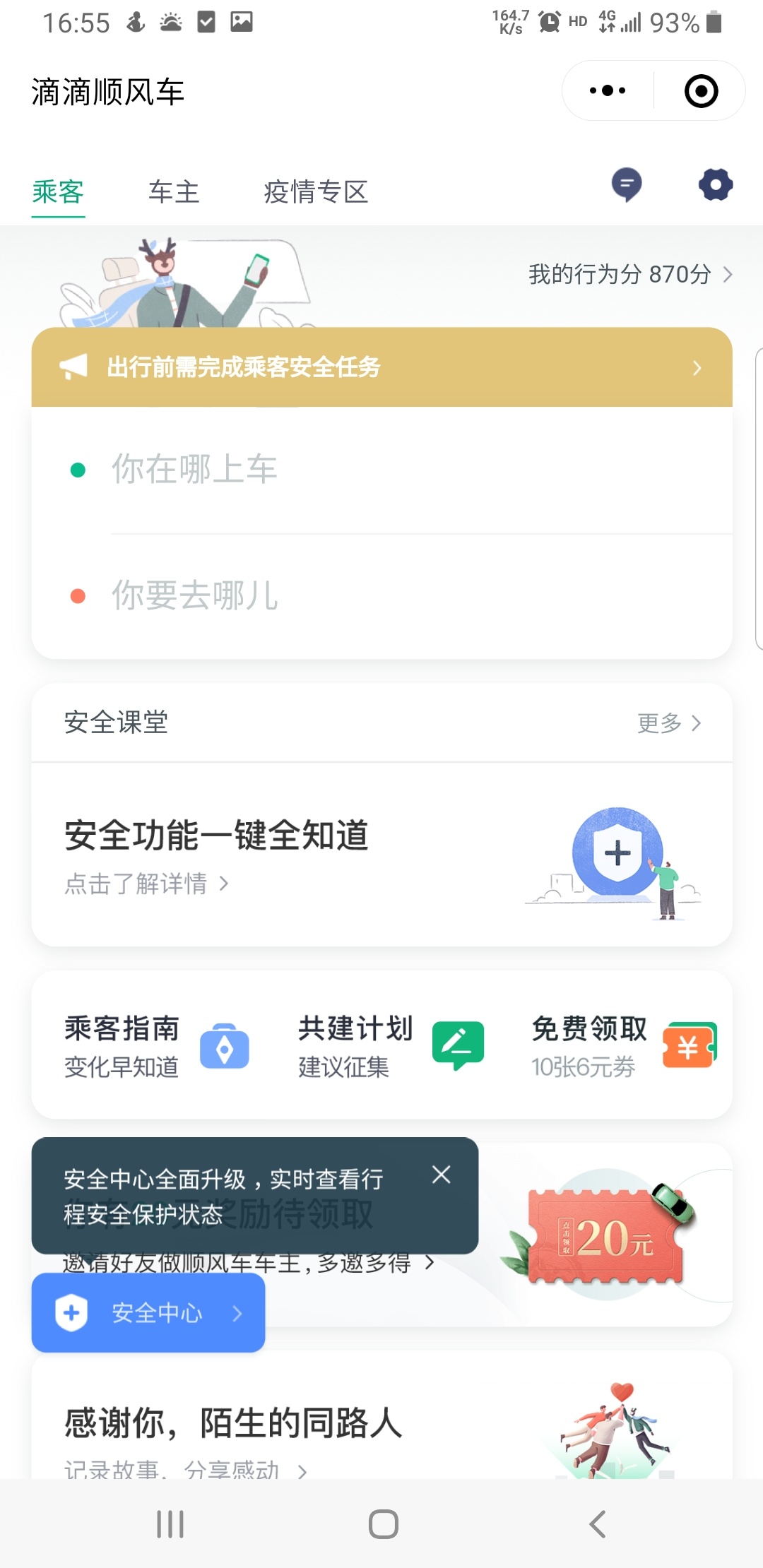The width and height of the screenshot is (763, 1568).
Task: Open 共建计划 建议征集
Action: (390, 1046)
